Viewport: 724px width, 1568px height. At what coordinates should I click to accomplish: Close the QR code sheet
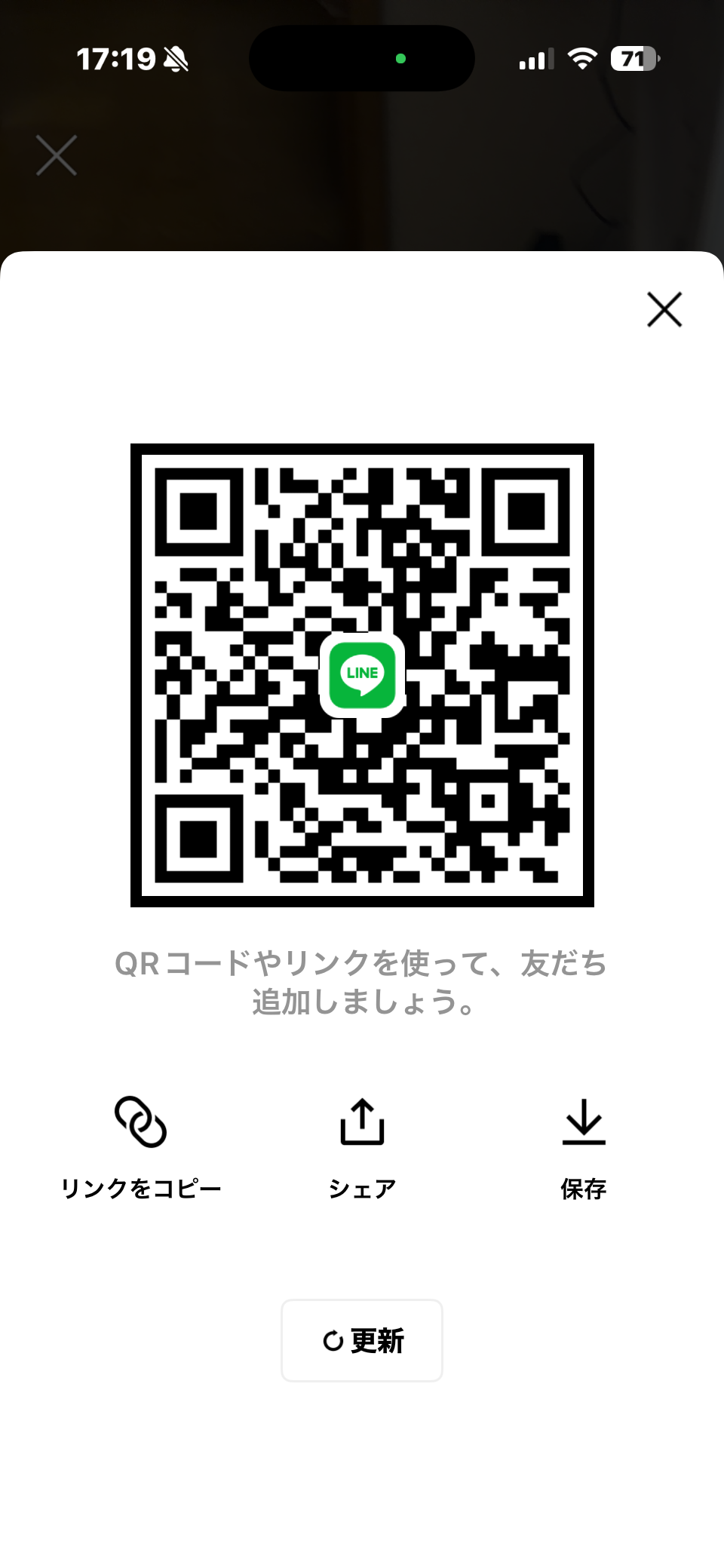tap(664, 309)
